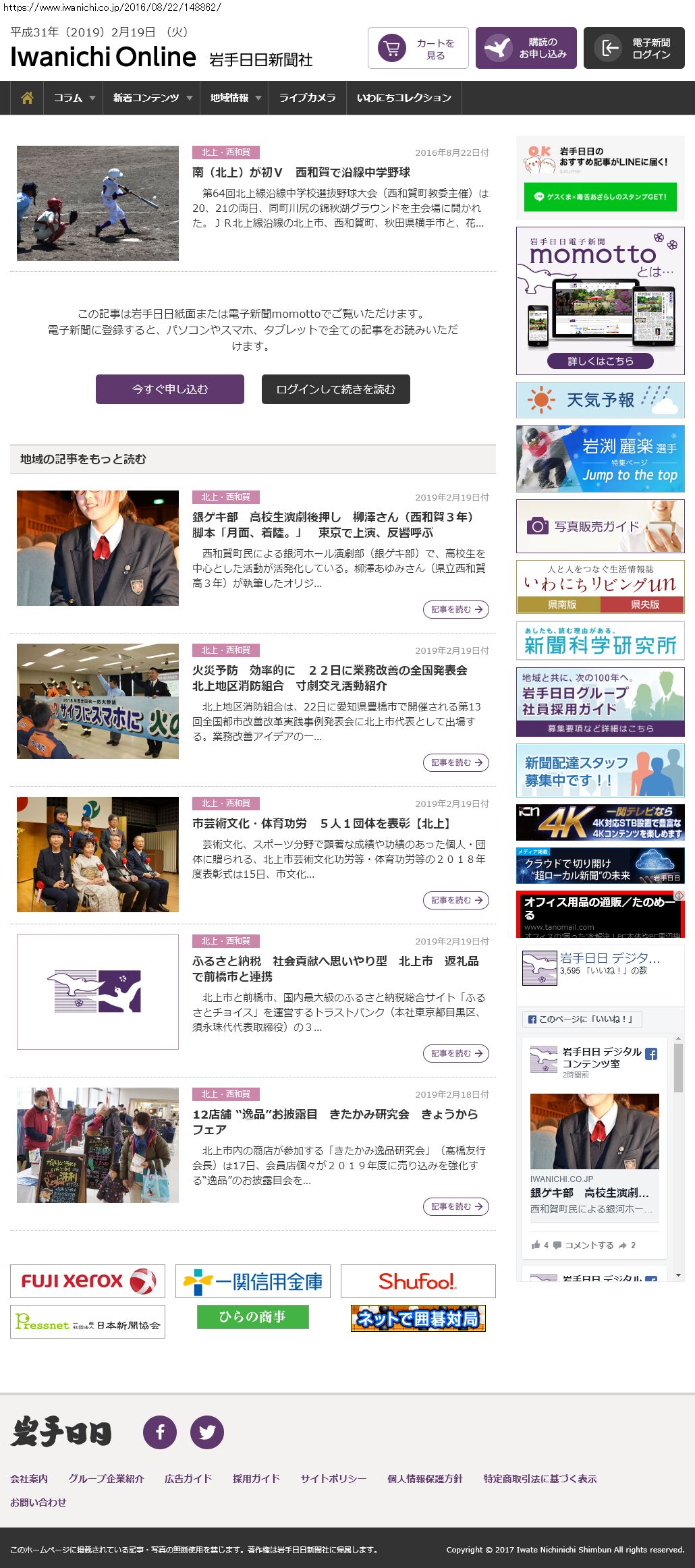
Task: View the cart with カートを見る
Action: click(418, 48)
